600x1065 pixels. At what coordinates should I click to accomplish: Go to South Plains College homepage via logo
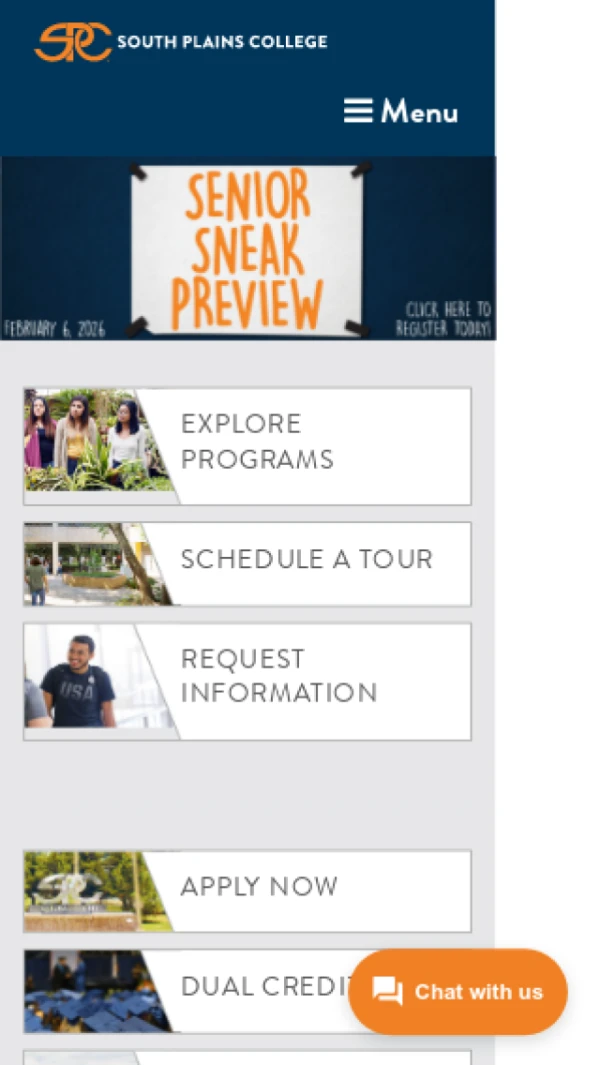pos(181,42)
